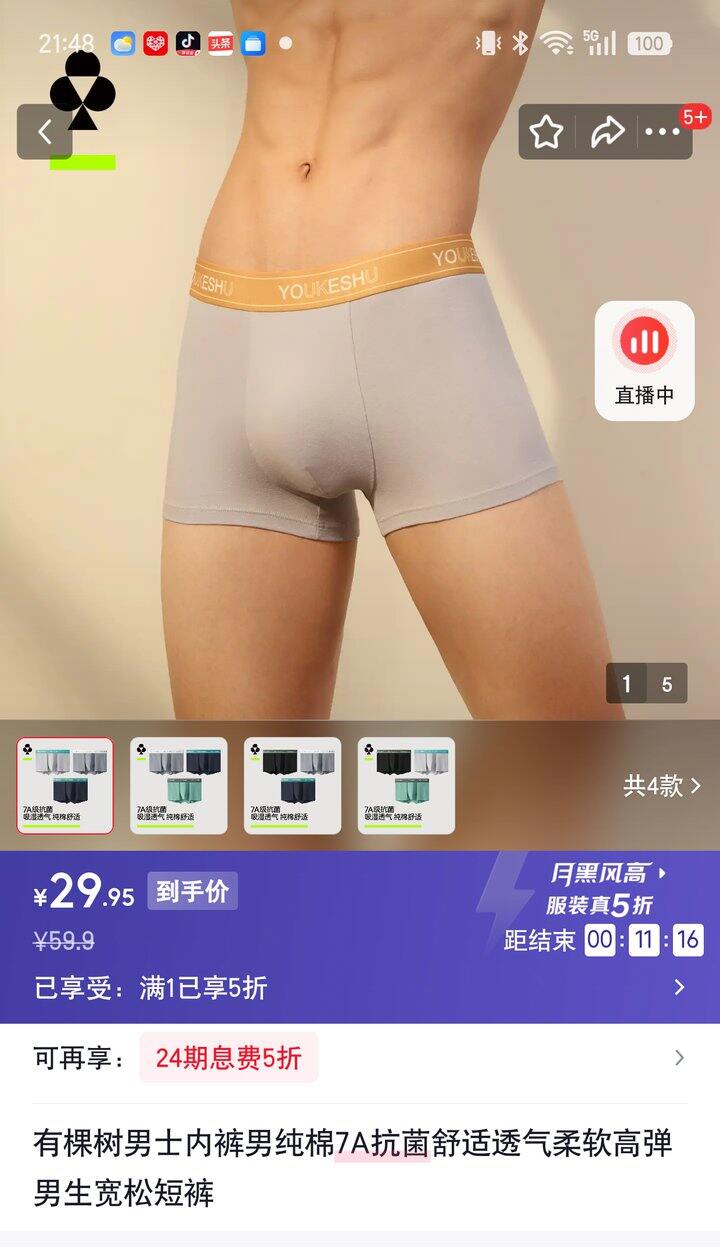
Task: Favorite this product with the star
Action: [547, 132]
